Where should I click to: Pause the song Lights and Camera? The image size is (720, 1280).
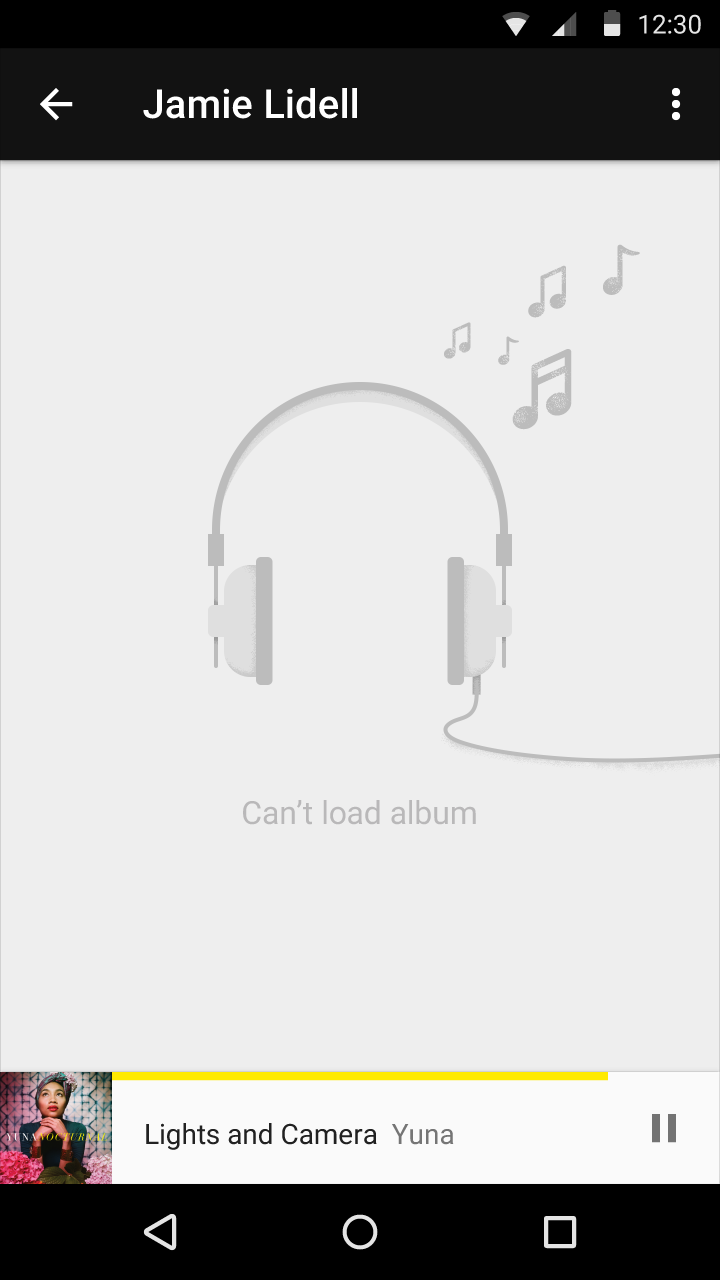[x=664, y=1129]
